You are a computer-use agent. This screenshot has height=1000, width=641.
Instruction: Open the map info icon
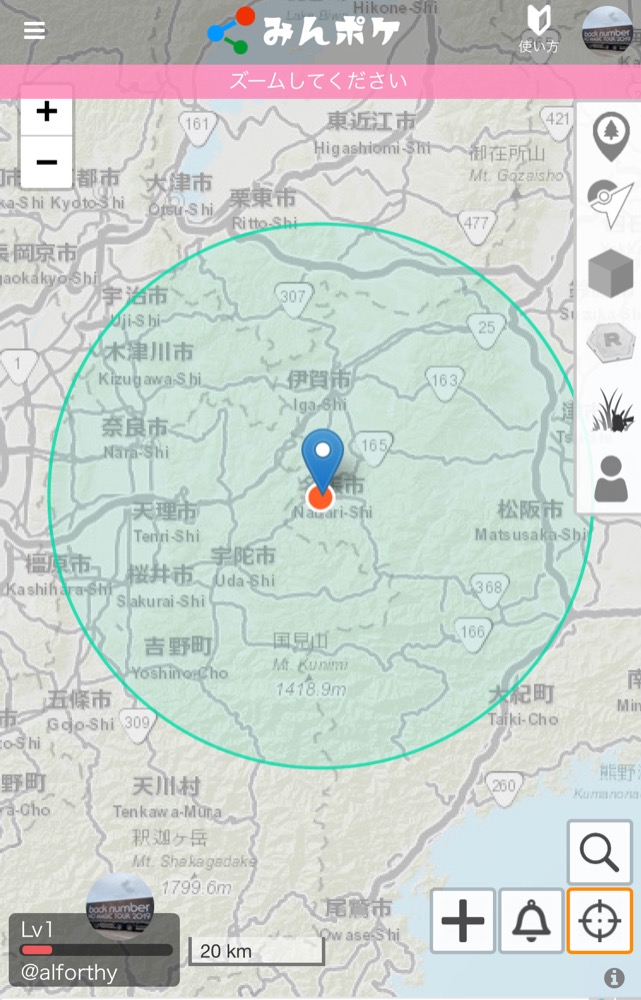614,978
